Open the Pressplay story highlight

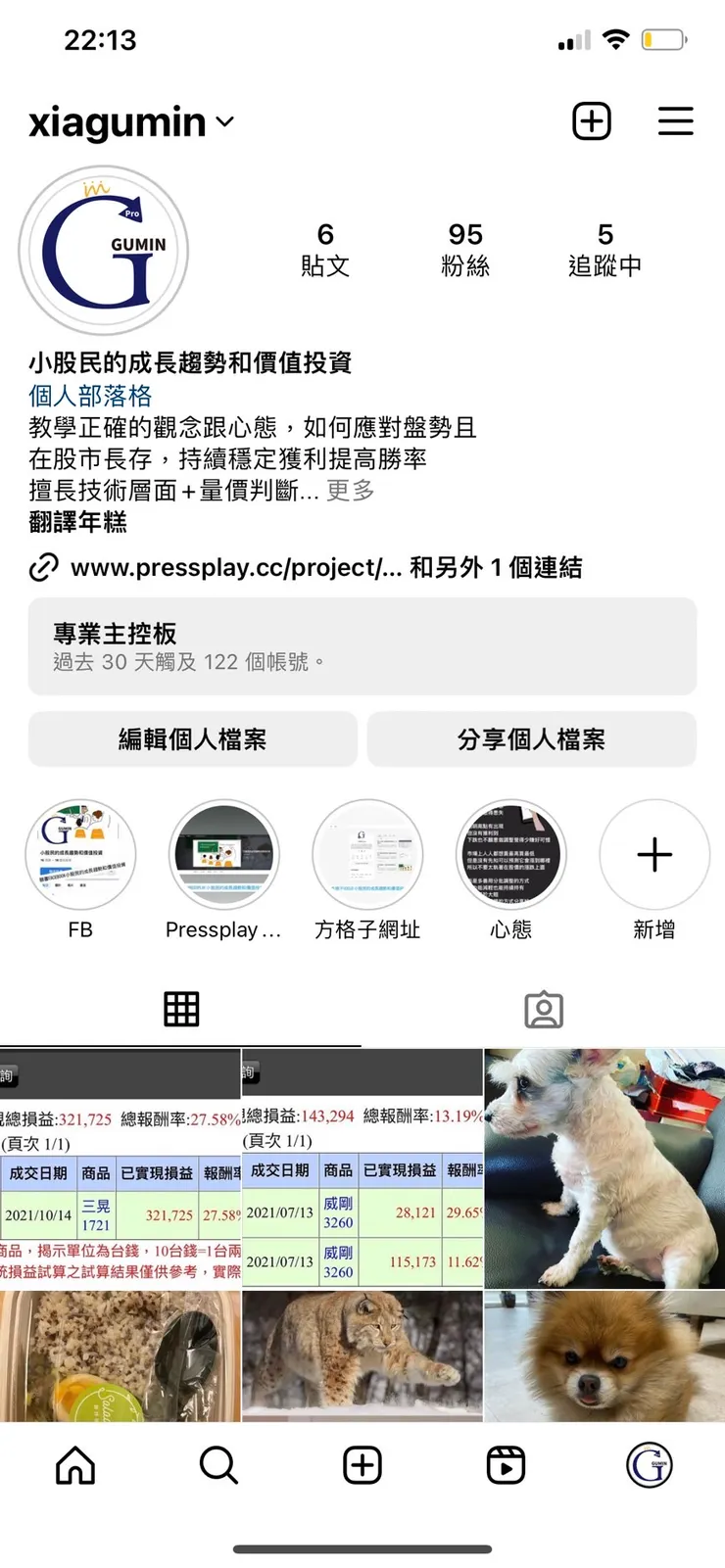[x=224, y=854]
